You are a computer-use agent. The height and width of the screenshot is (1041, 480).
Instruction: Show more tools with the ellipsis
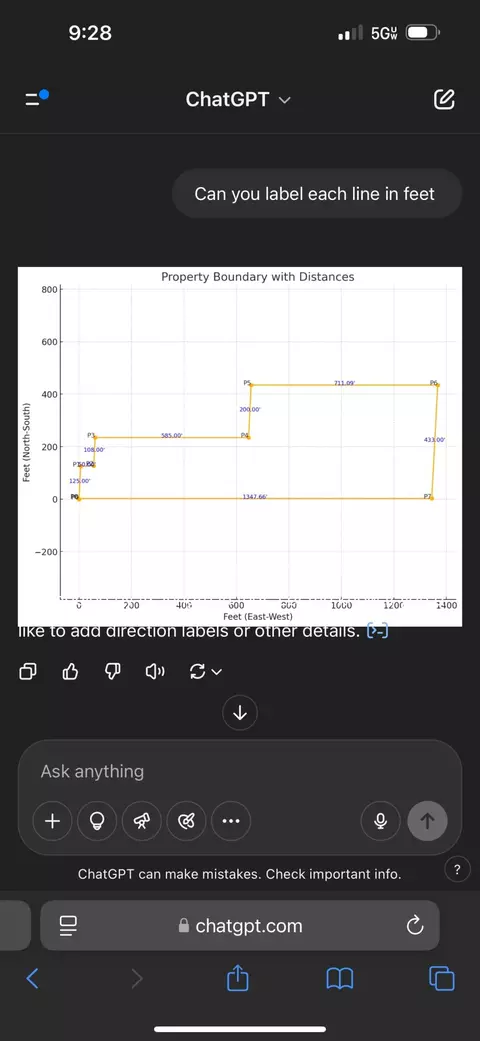[x=231, y=821]
